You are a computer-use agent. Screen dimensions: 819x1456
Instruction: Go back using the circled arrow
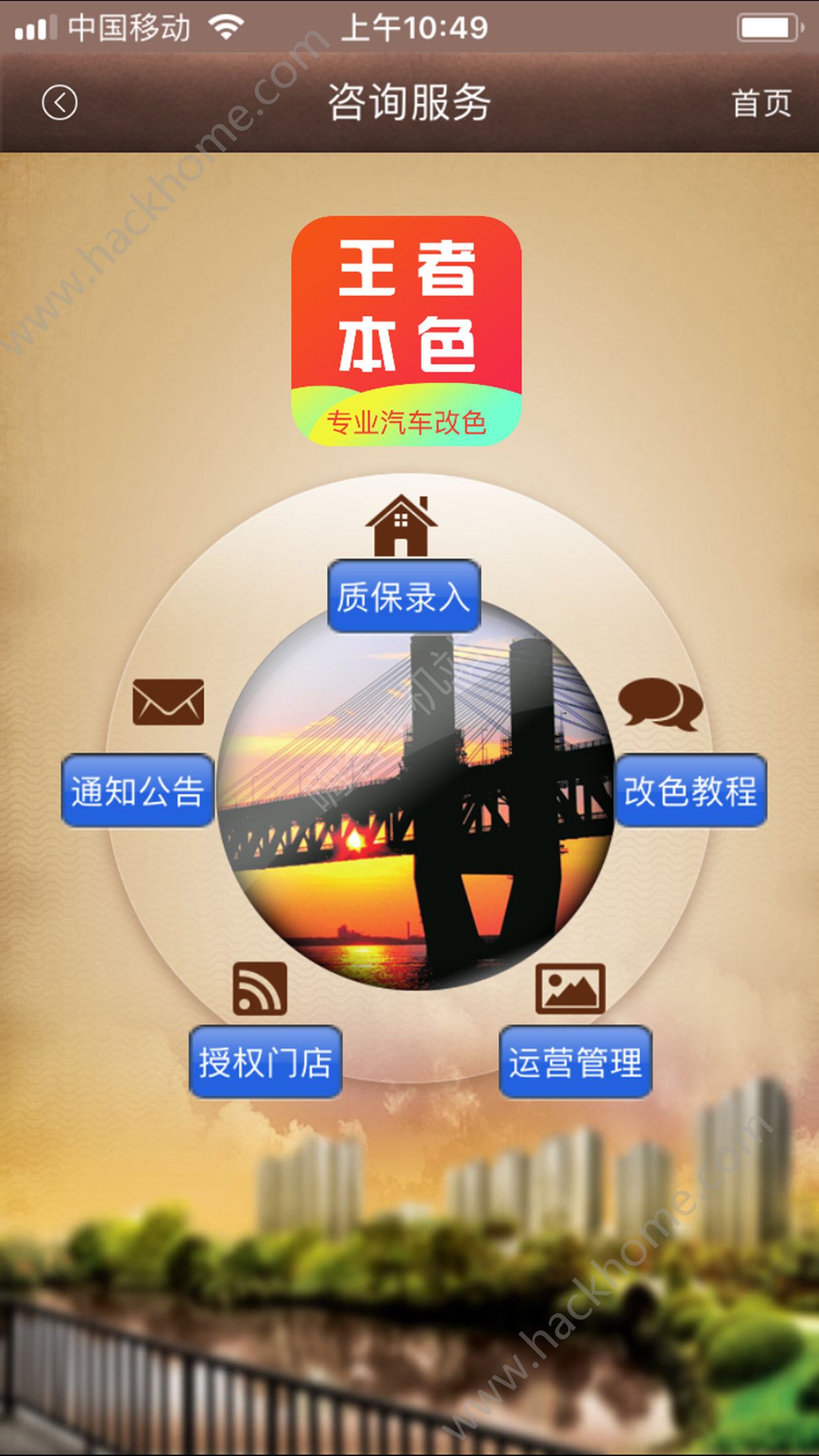59,103
